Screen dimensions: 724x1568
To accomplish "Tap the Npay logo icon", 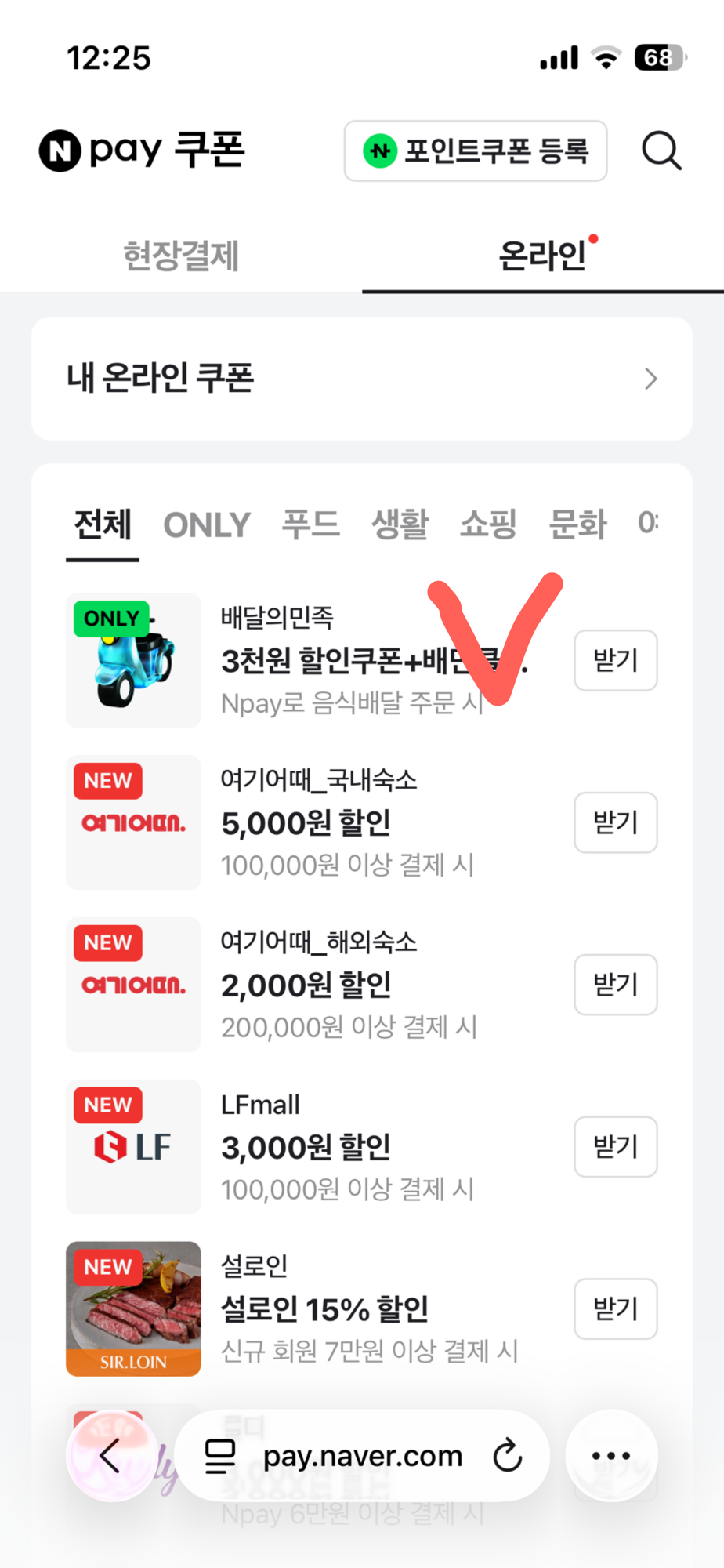I will (61, 151).
